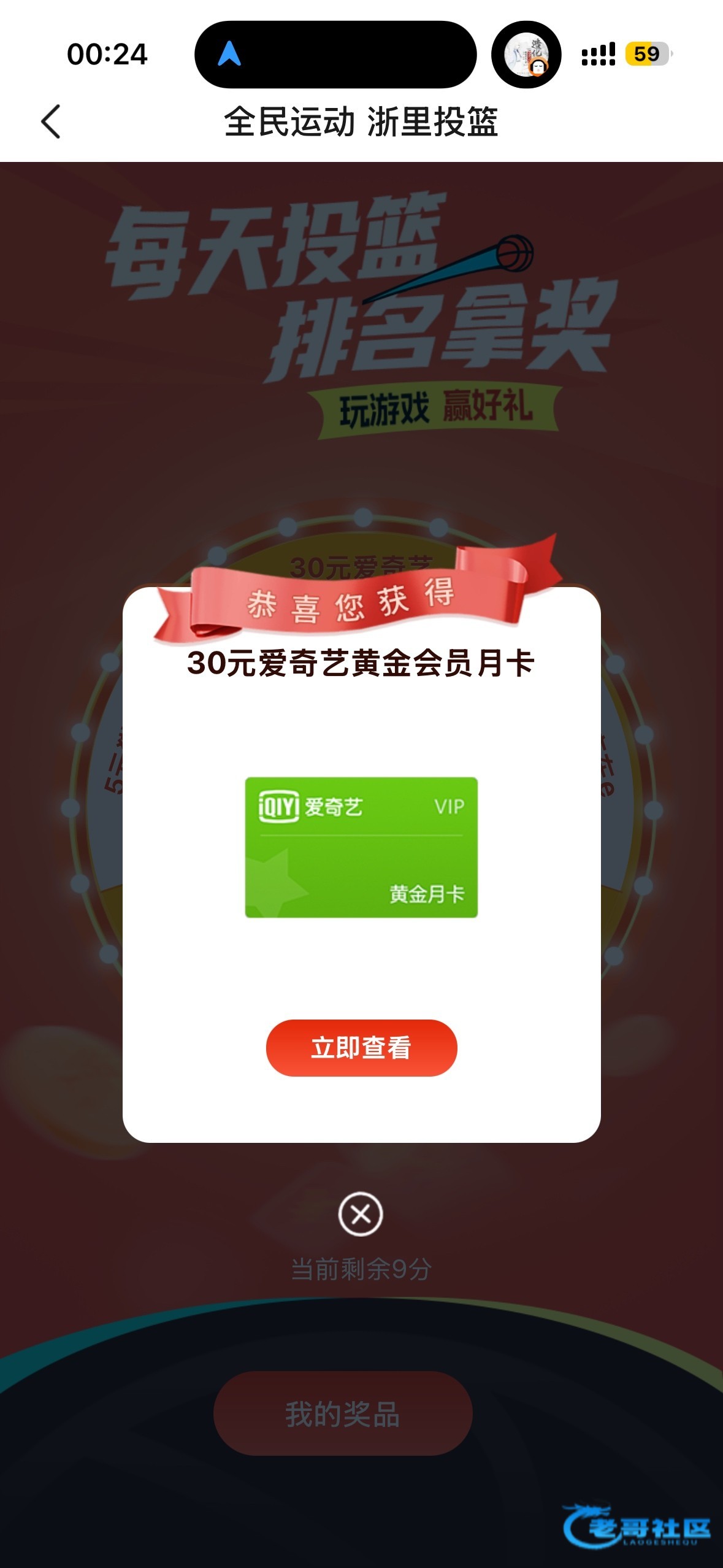Dismiss the prize popup with the X

pos(361,1214)
